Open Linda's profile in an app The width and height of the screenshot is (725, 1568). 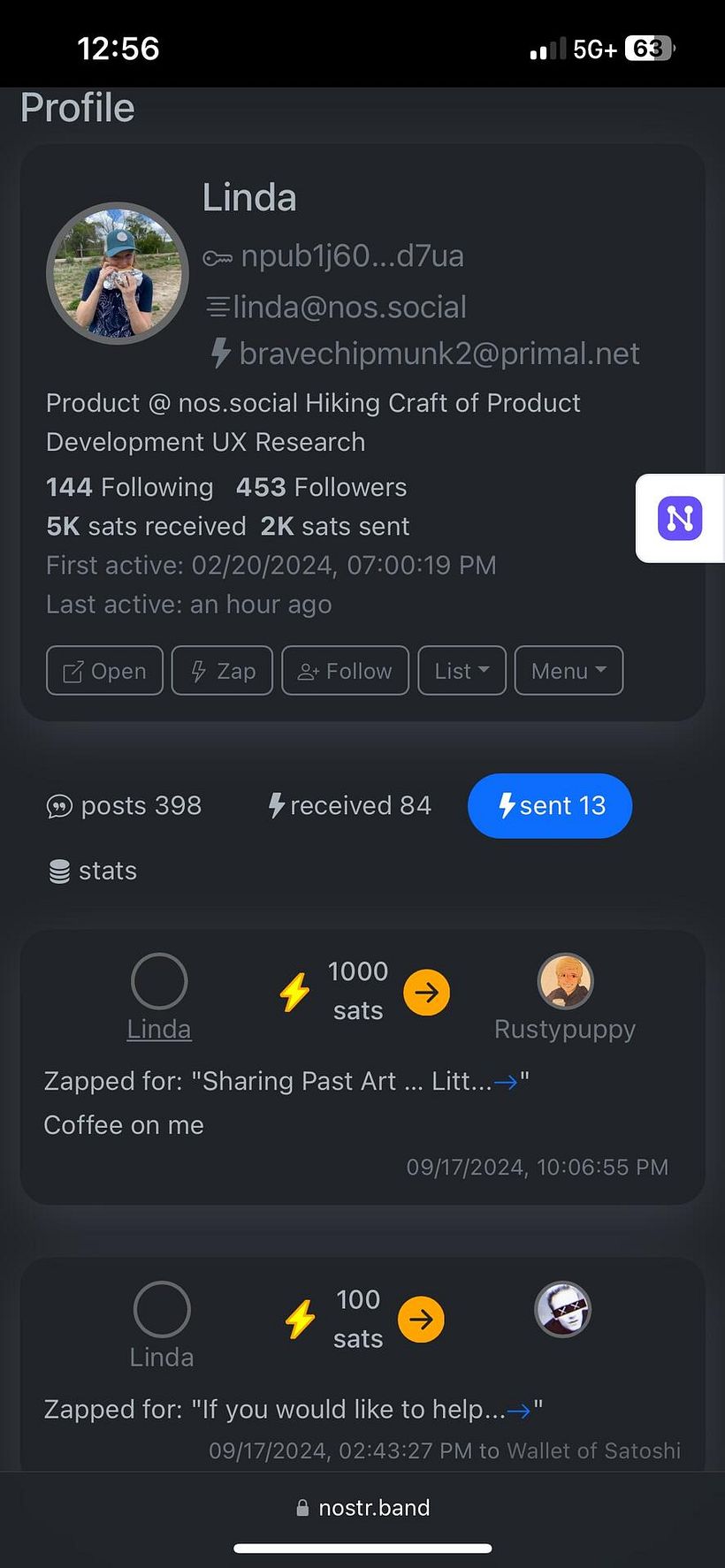[x=104, y=671]
